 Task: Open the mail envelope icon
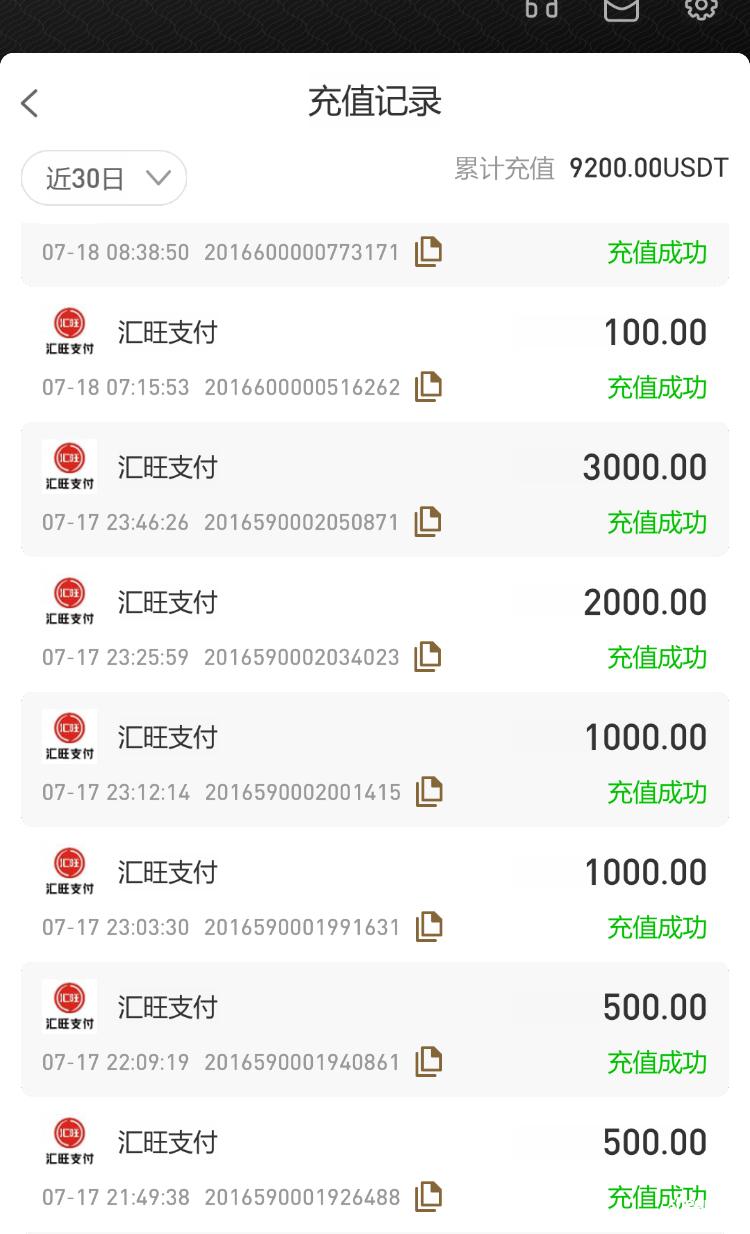(x=621, y=9)
